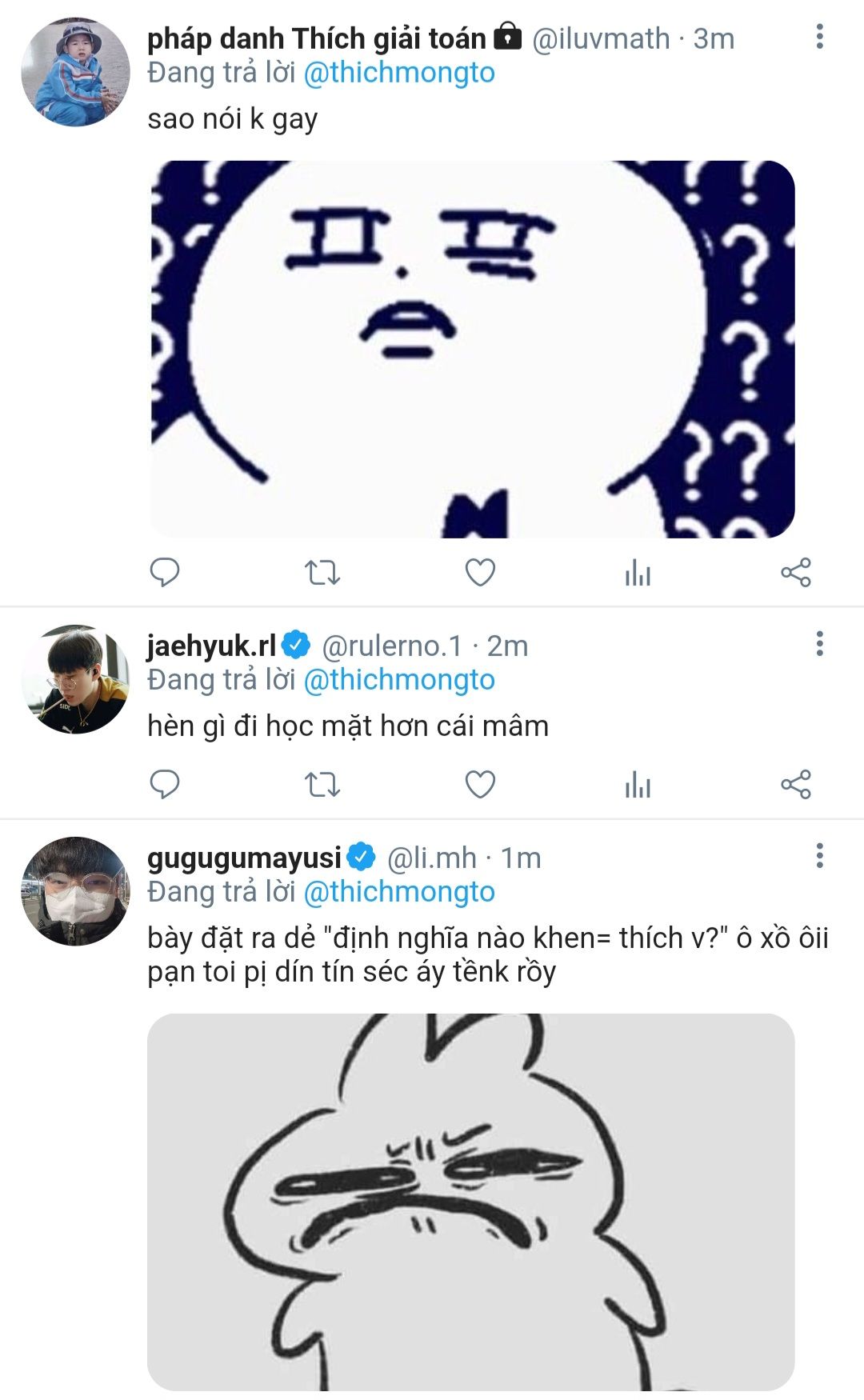Share @iluvmath's tweet

click(x=796, y=572)
